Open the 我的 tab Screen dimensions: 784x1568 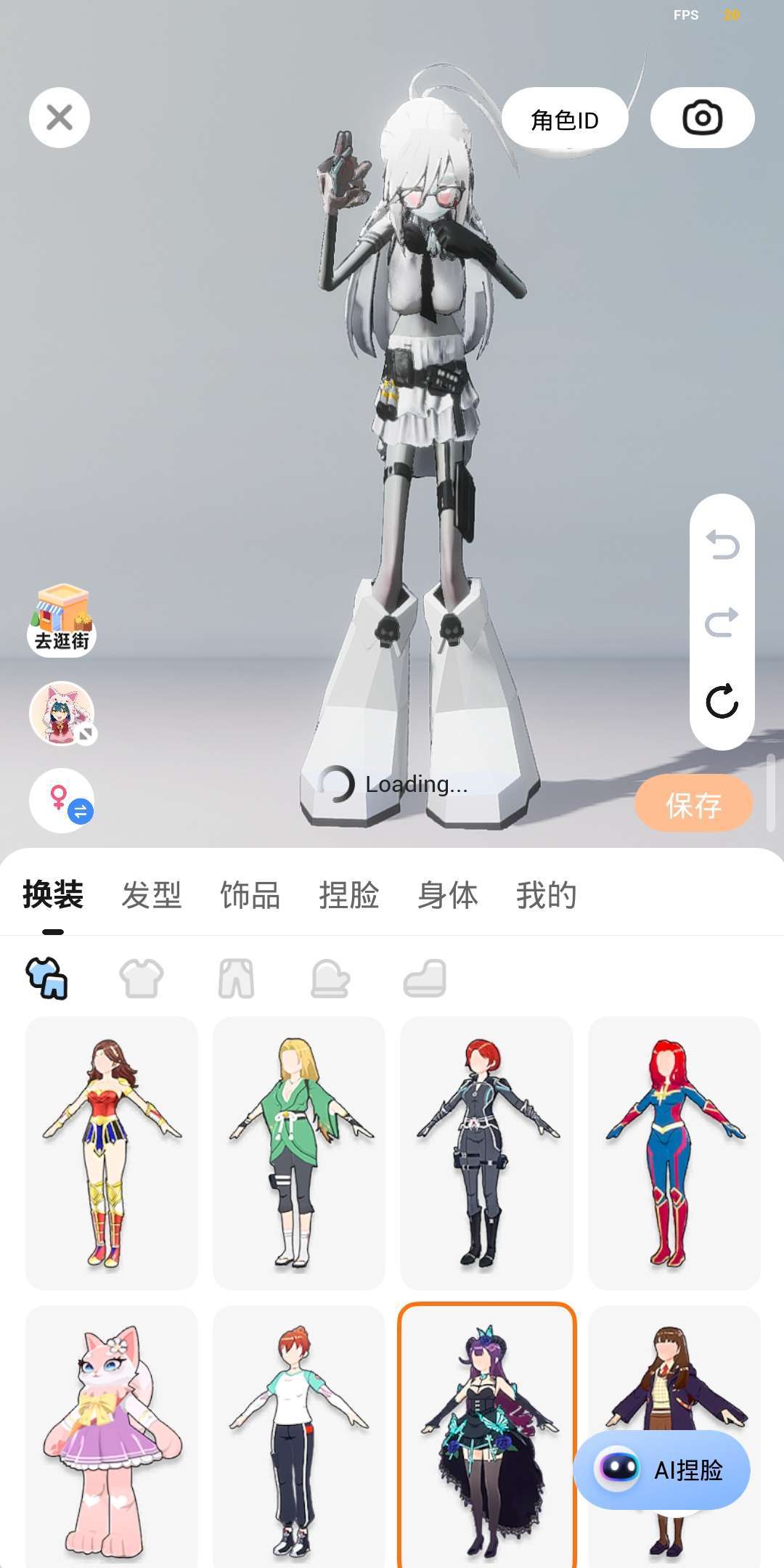(x=546, y=894)
